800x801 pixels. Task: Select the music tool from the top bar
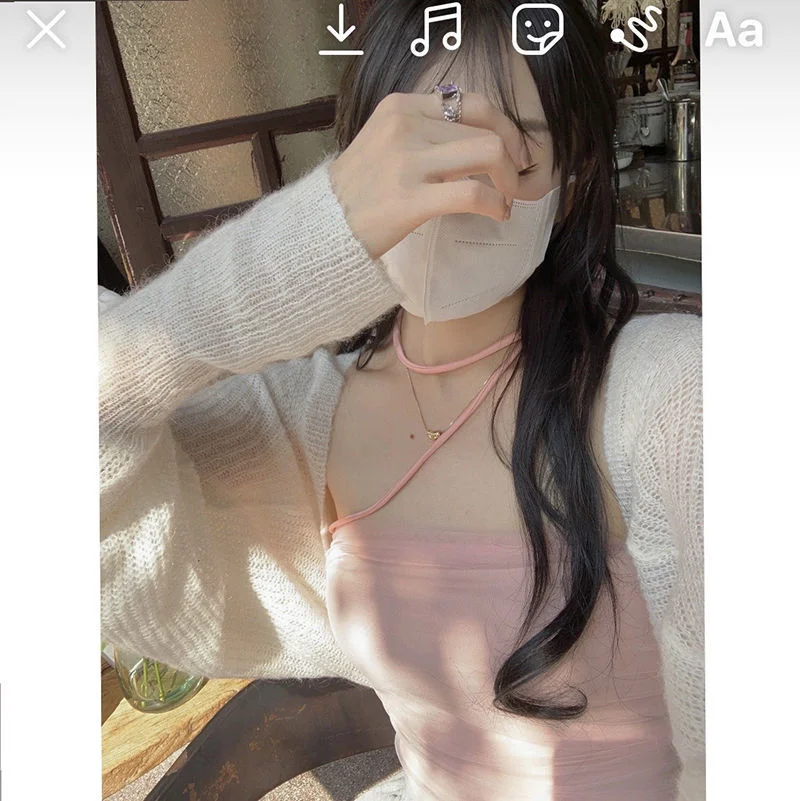point(437,28)
